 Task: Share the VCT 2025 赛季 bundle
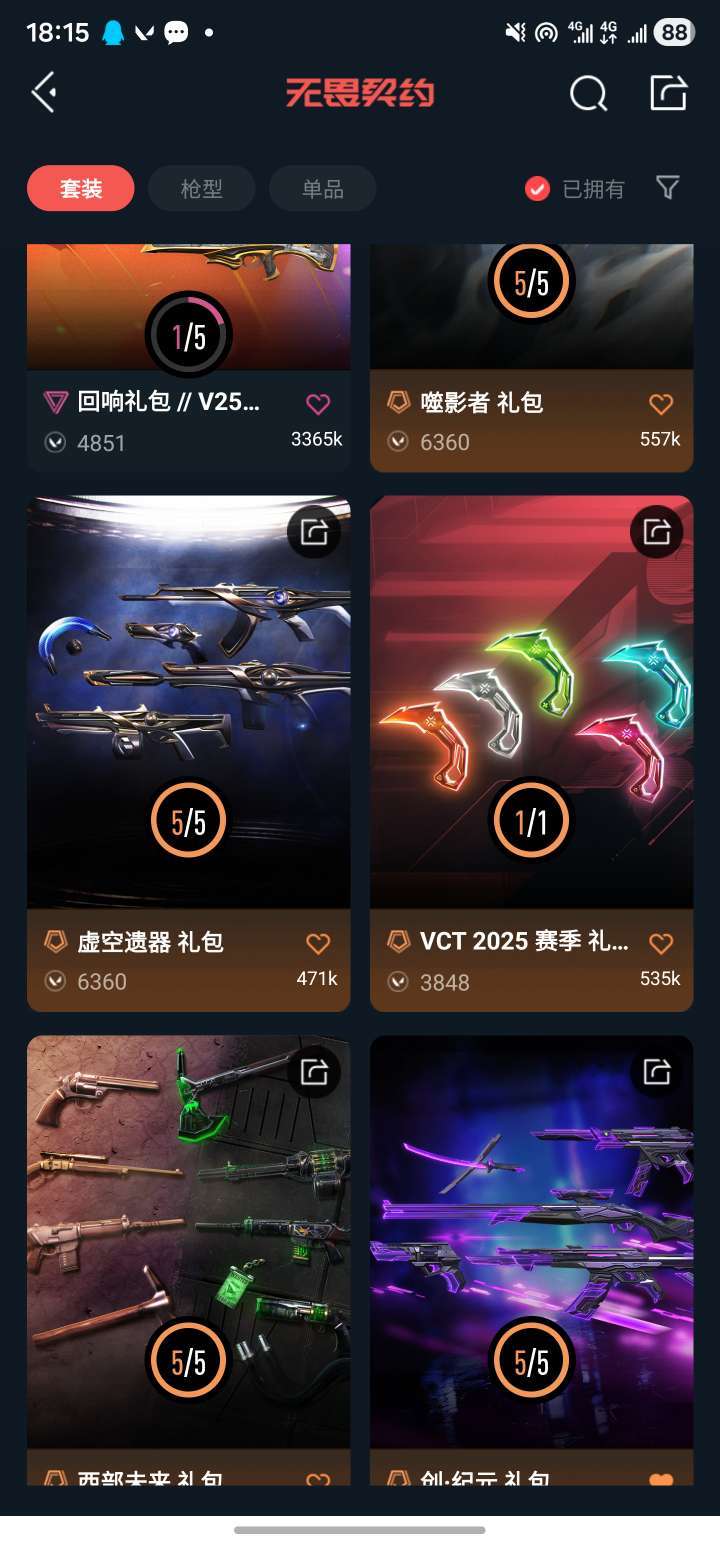coord(657,532)
